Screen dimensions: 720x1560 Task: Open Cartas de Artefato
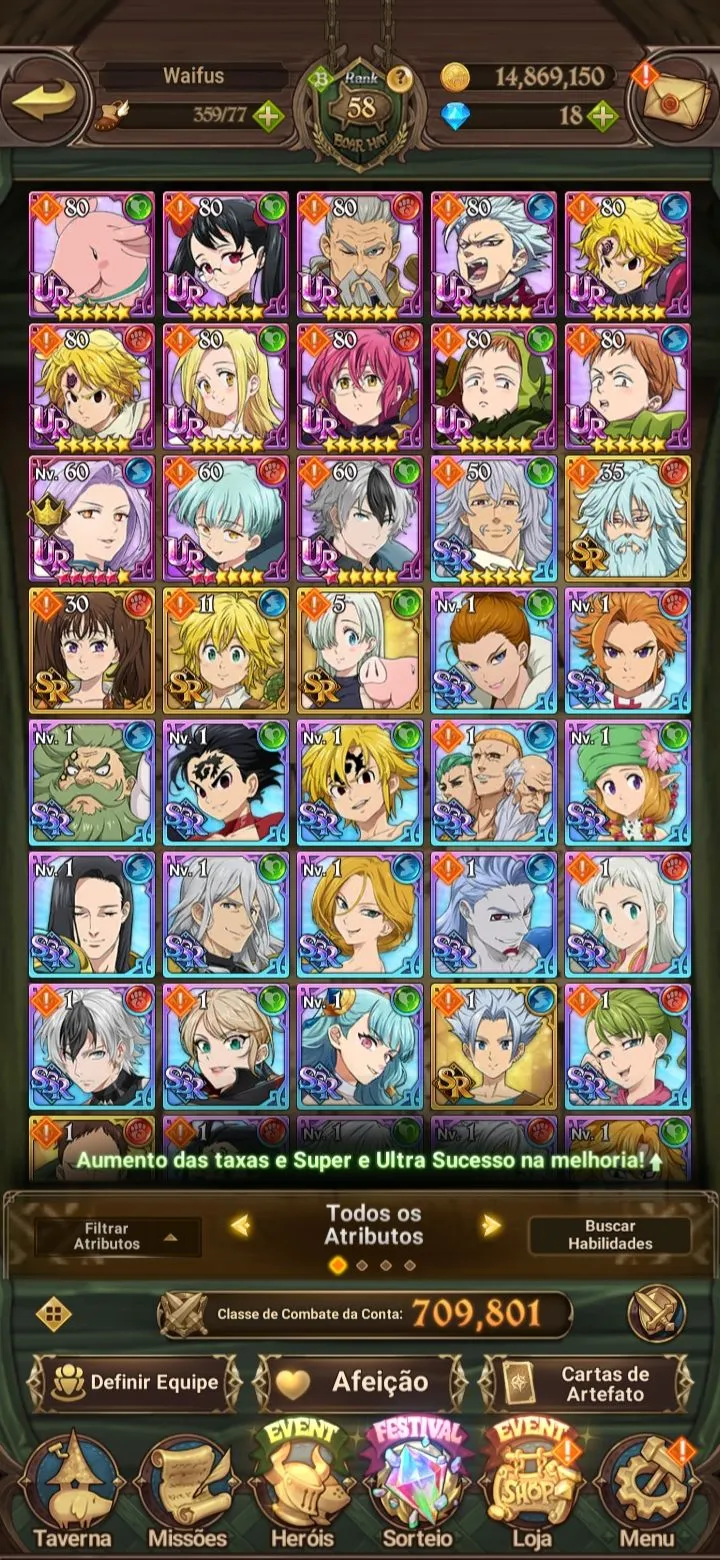click(x=586, y=1383)
